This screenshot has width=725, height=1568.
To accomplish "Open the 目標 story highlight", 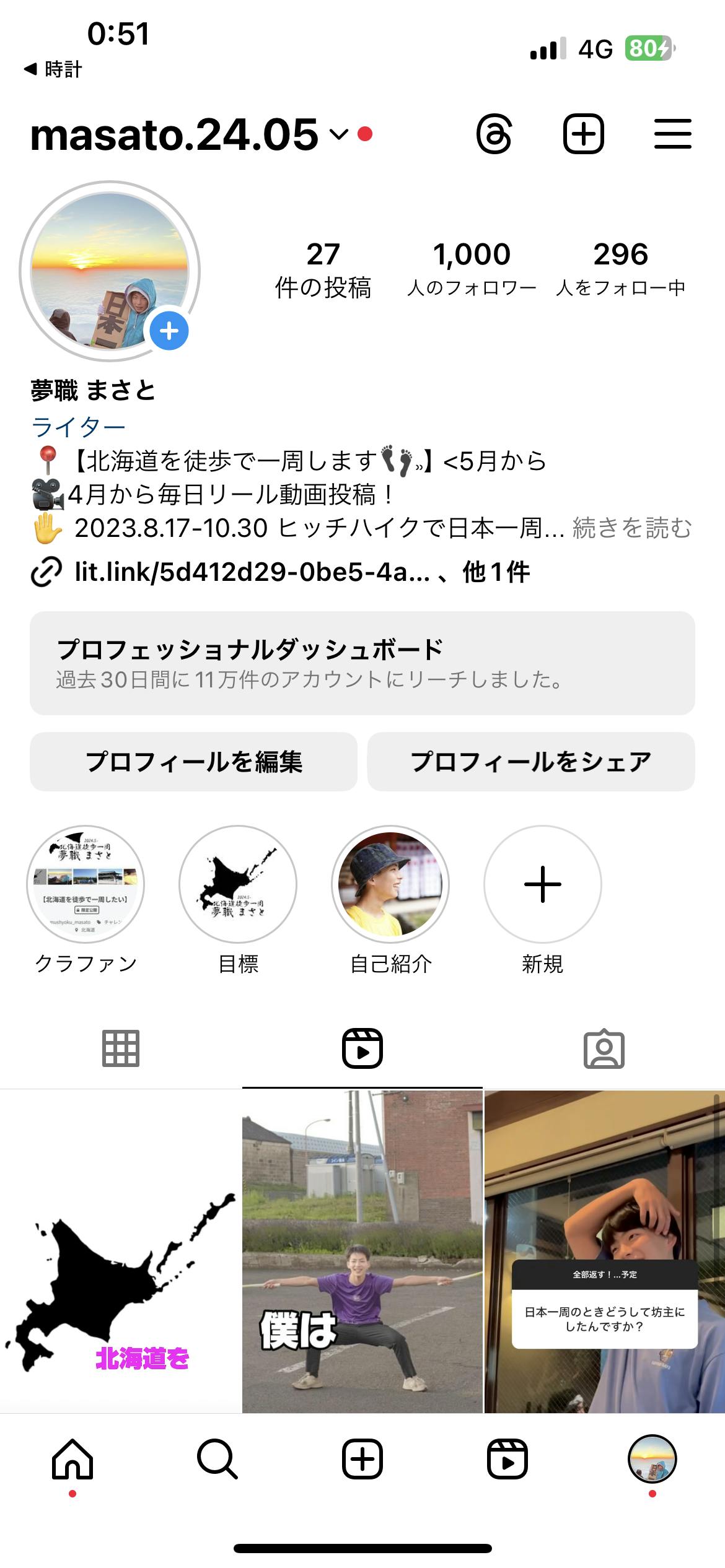I will click(238, 884).
